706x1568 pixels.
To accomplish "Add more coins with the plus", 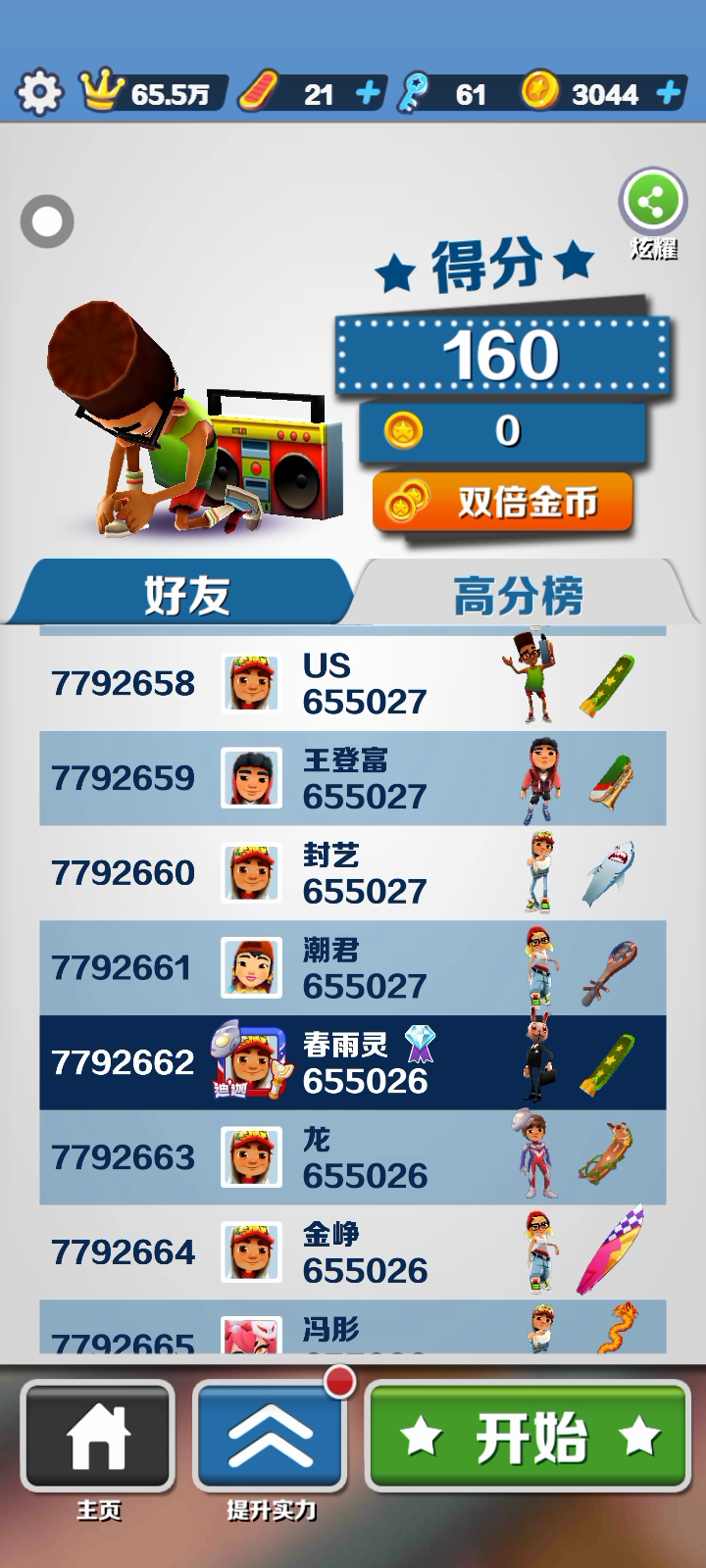I will click(x=669, y=93).
